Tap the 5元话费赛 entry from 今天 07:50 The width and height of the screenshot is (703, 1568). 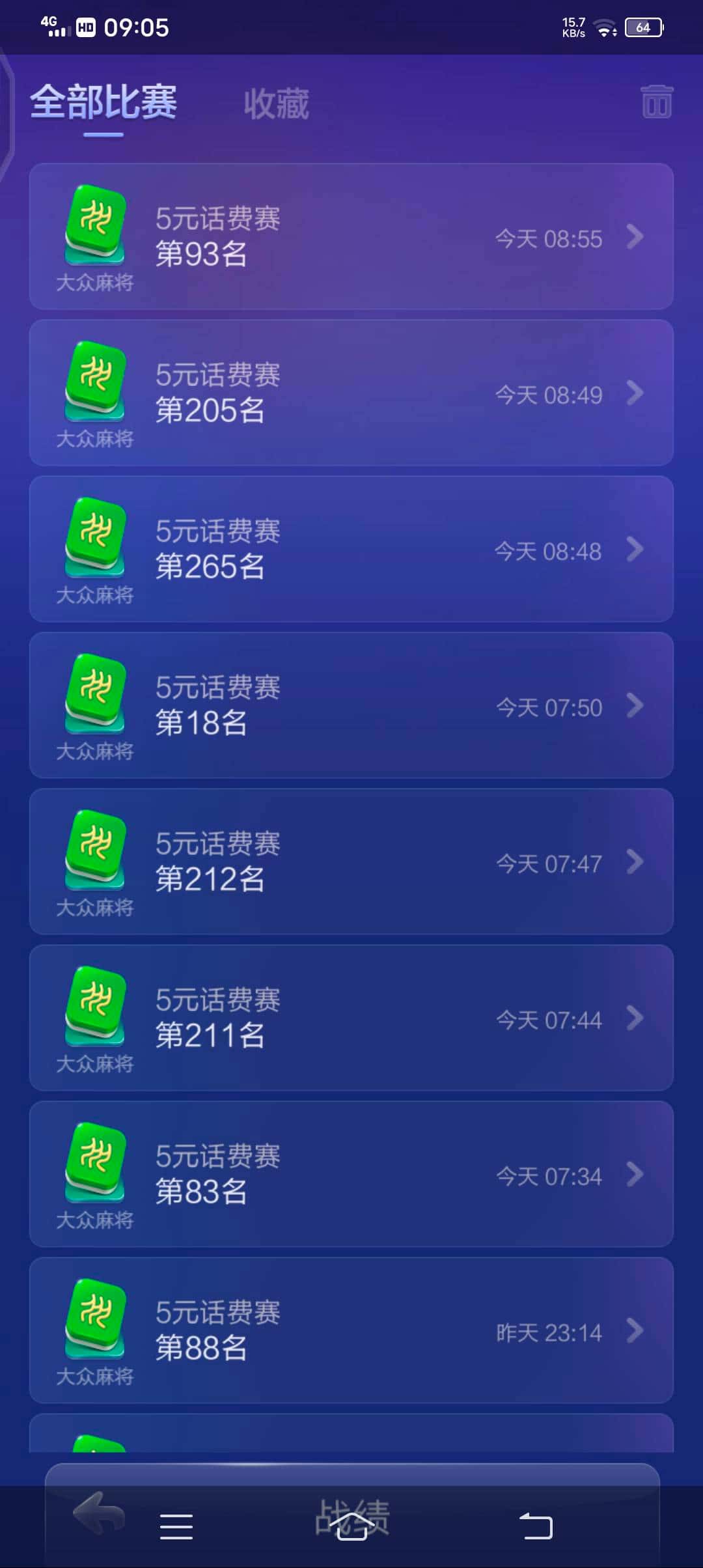coord(351,707)
